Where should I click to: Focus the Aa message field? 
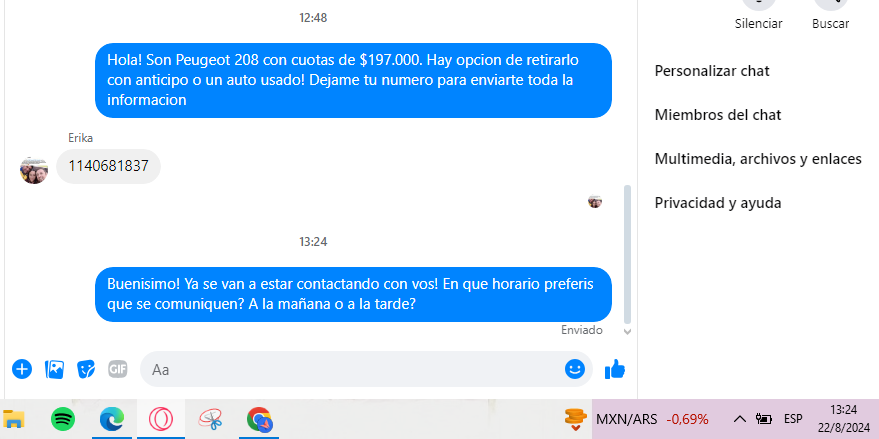pos(350,369)
